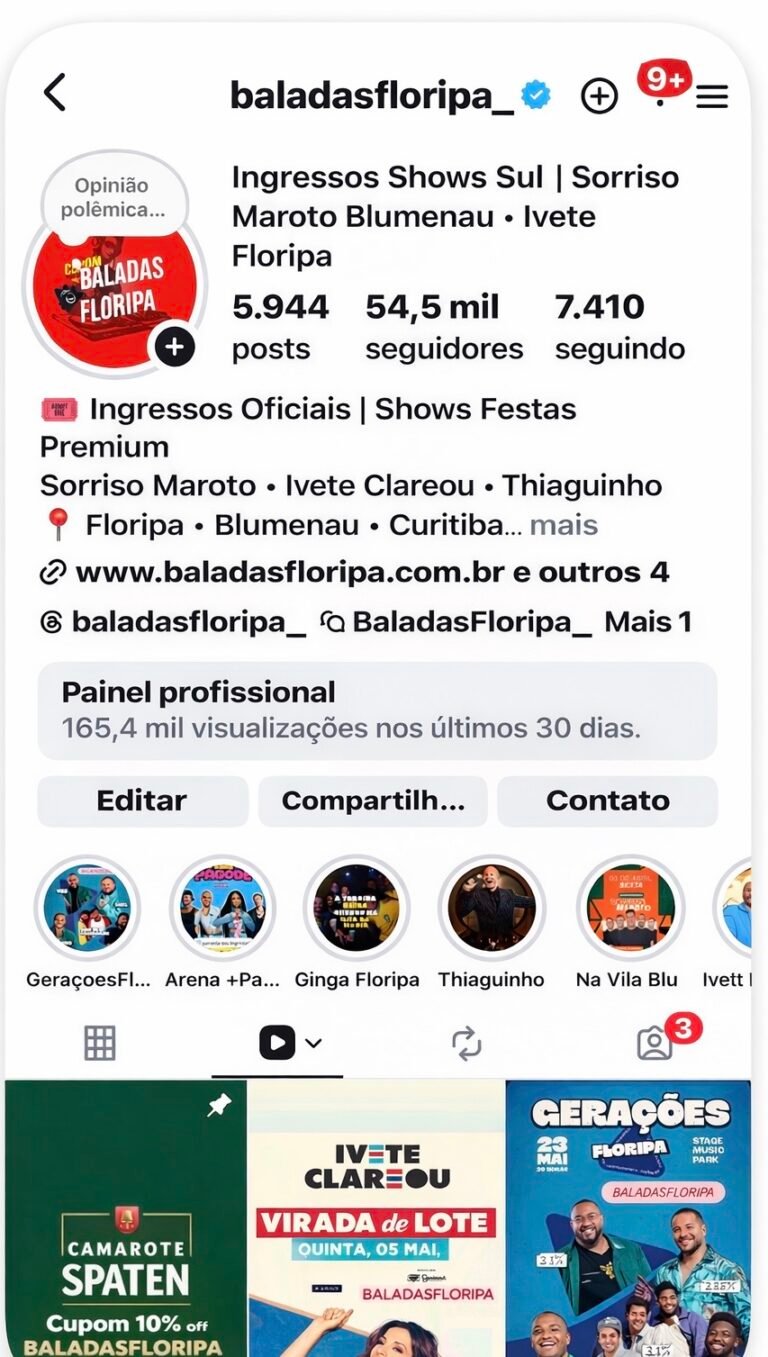Screen dimensions: 768x1357
Task: Open the Ginga Floripa highlight
Action: (356, 908)
